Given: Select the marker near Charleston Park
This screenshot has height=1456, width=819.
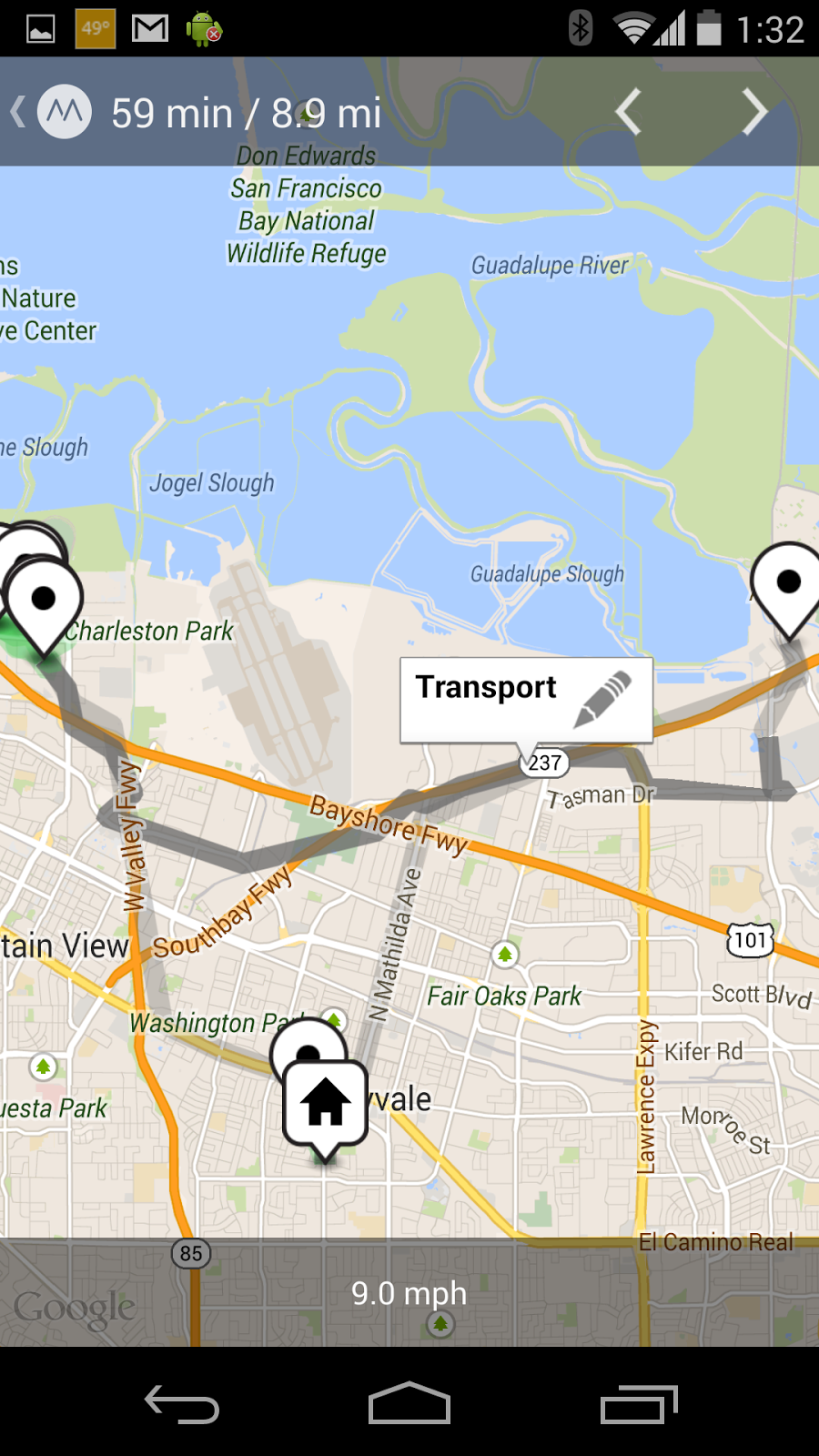Looking at the screenshot, I should (44, 601).
